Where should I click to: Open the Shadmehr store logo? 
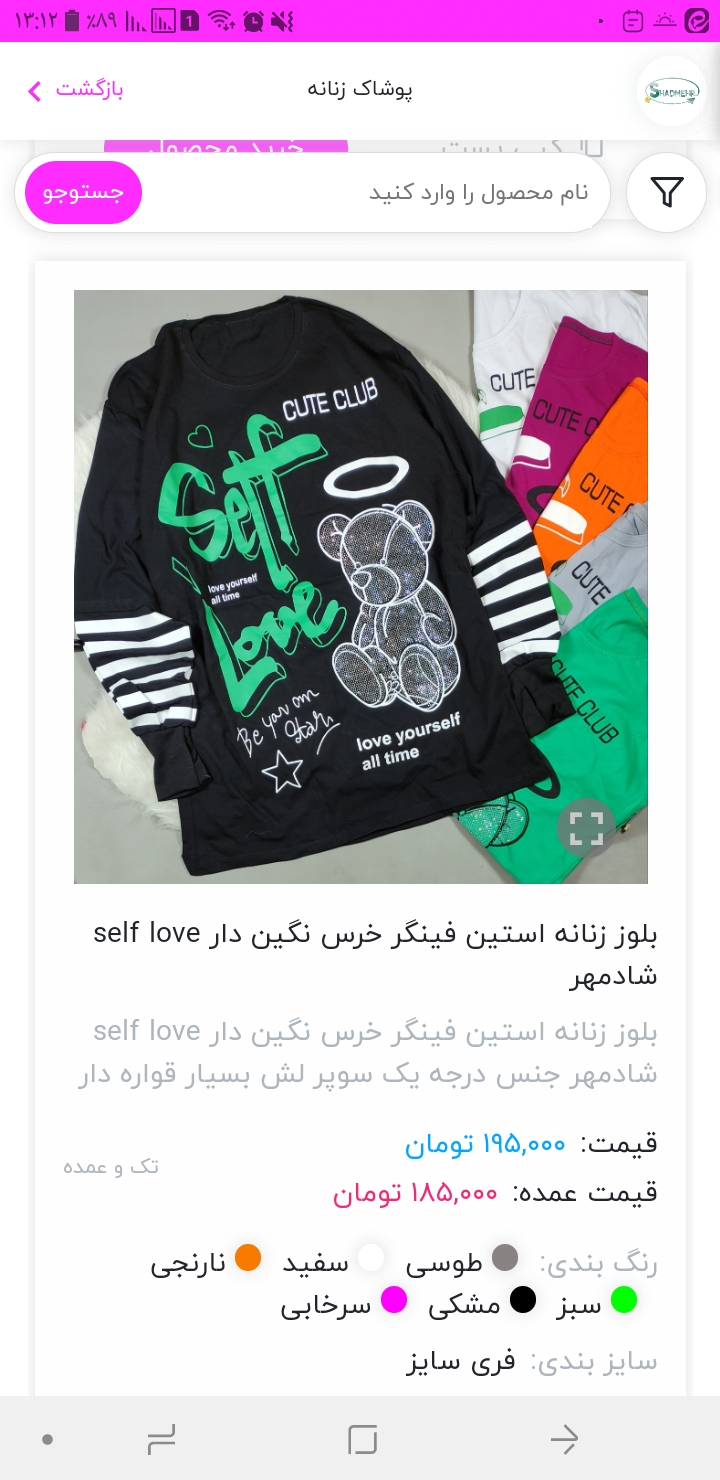[671, 91]
